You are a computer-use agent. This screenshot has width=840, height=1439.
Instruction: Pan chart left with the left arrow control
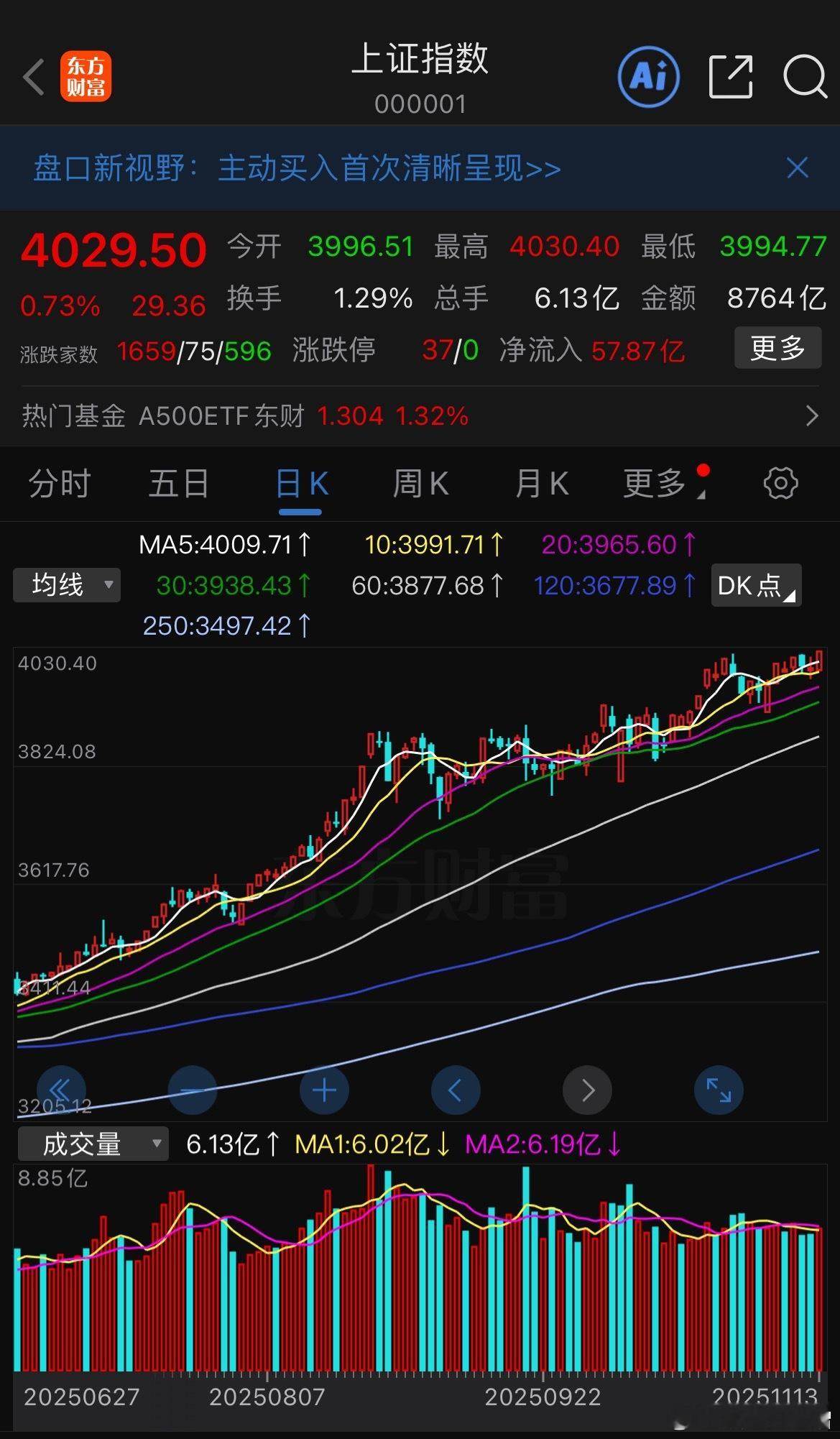click(x=456, y=1090)
